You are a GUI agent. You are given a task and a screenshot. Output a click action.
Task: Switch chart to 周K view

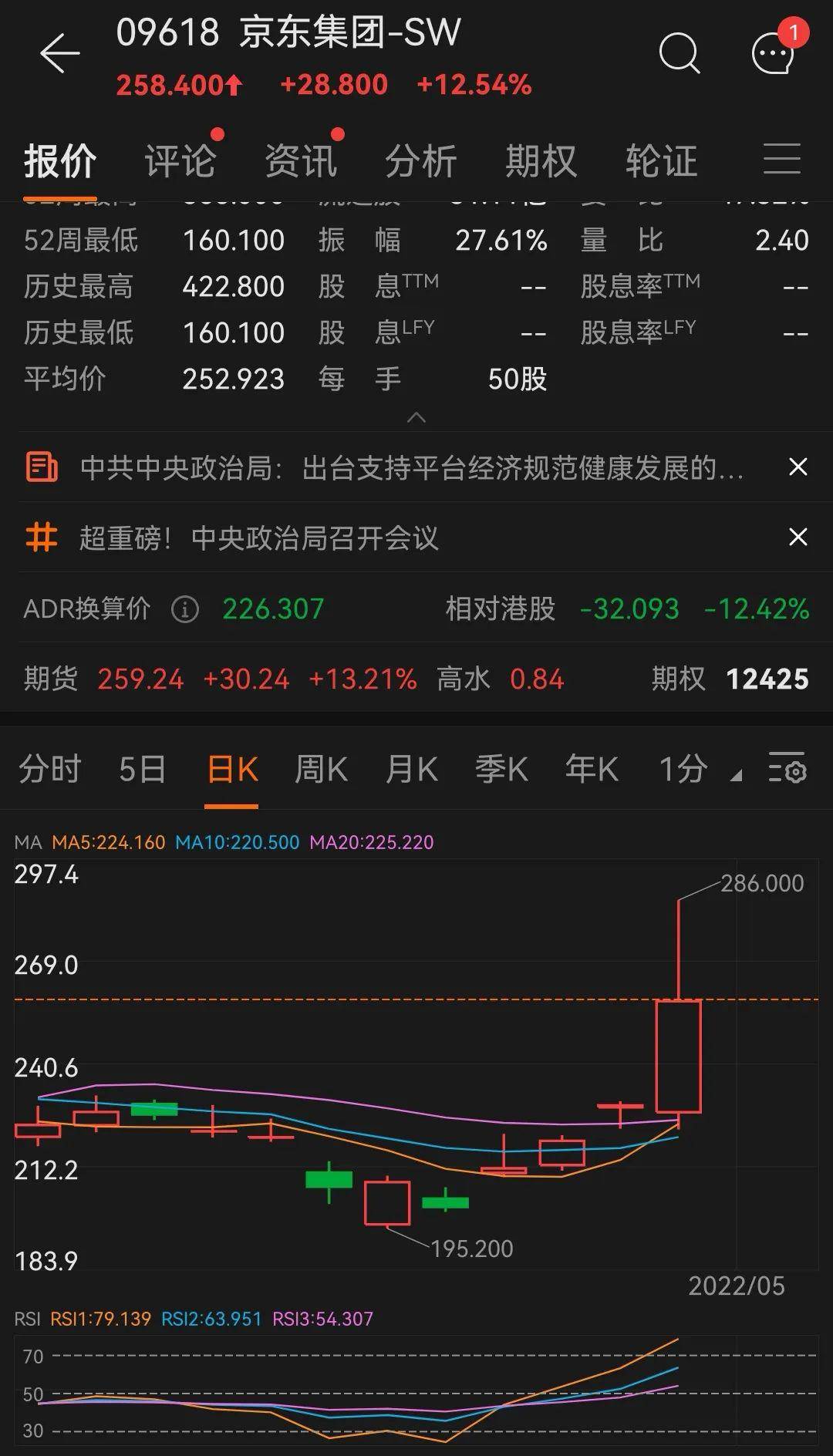pyautogui.click(x=321, y=770)
